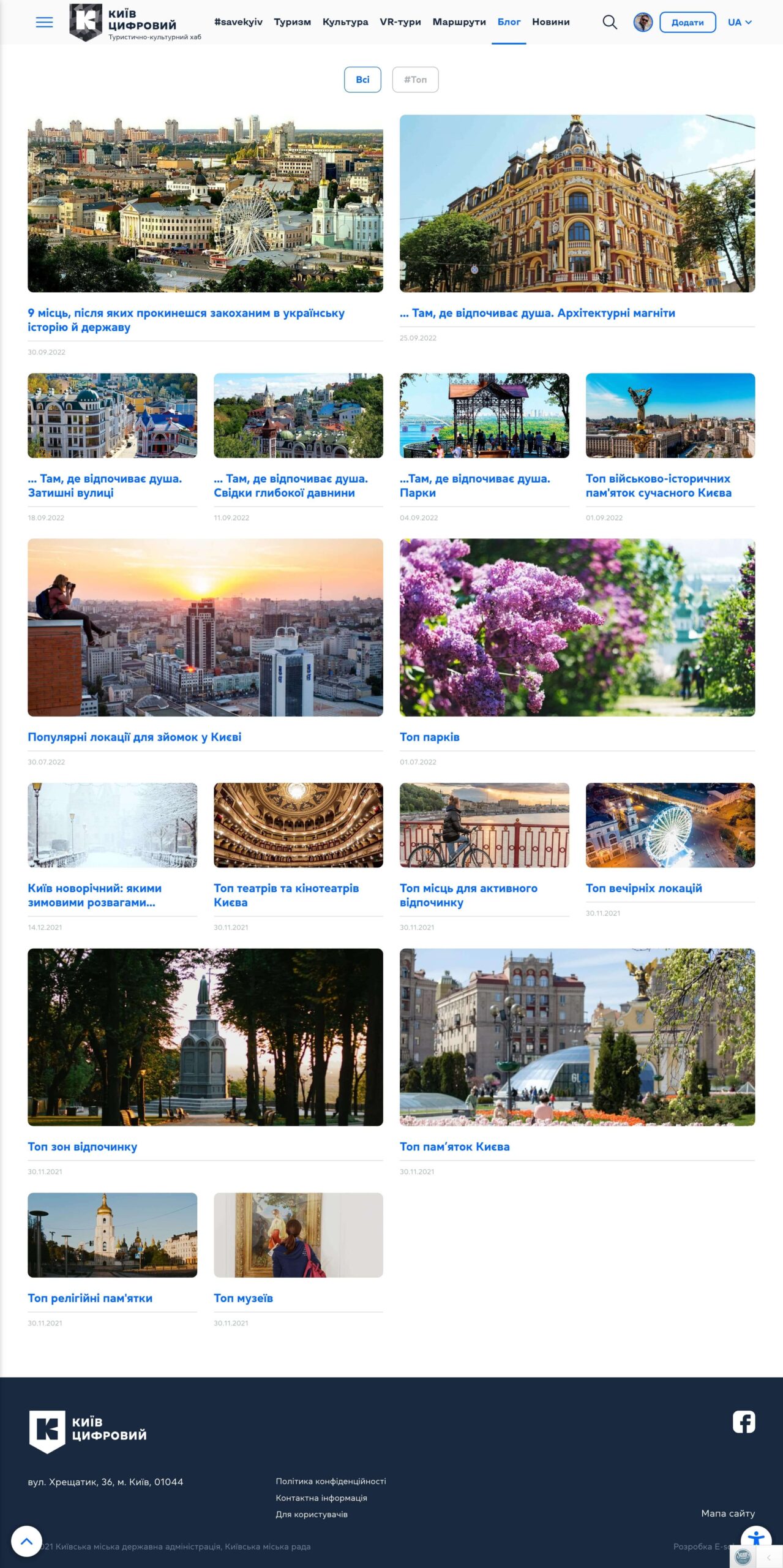The height and width of the screenshot is (1568, 783).
Task: Open the user profile avatar
Action: (x=643, y=23)
